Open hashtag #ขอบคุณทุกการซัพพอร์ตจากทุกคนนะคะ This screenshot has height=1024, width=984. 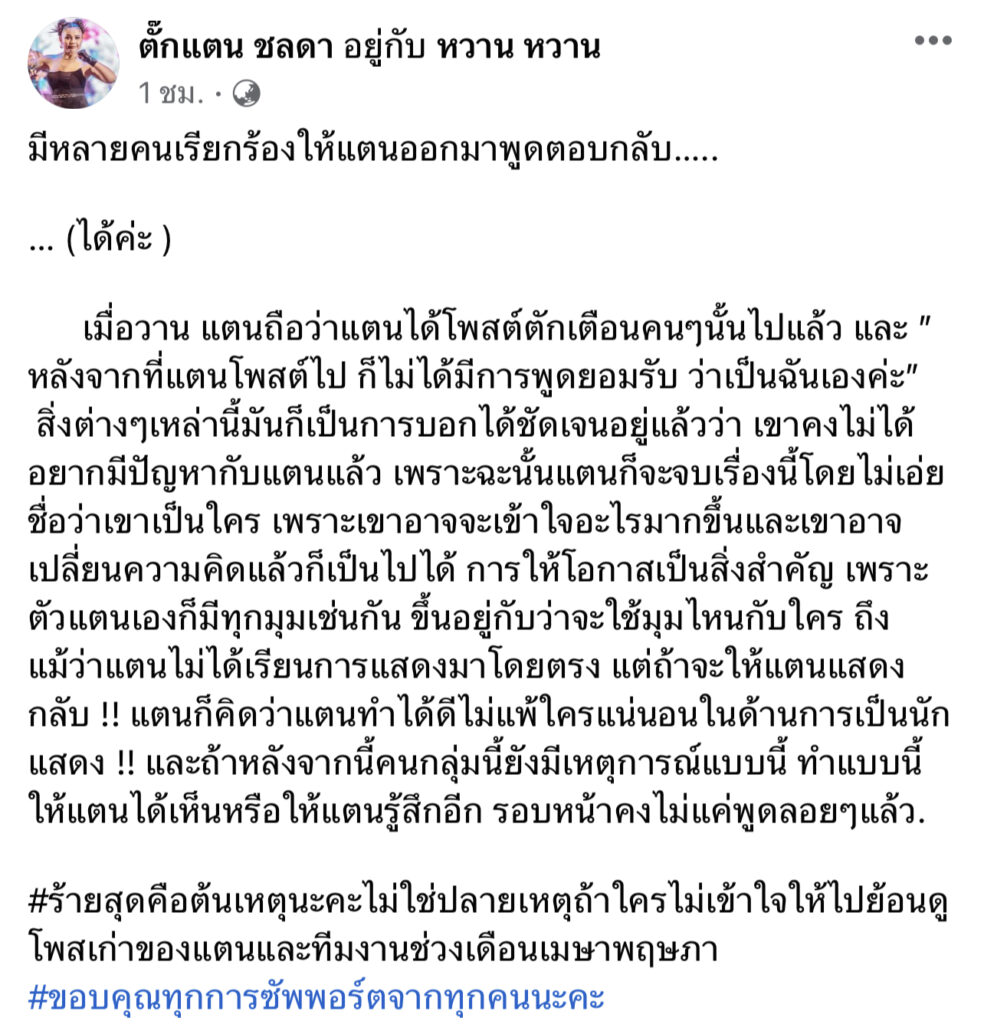click(x=318, y=997)
